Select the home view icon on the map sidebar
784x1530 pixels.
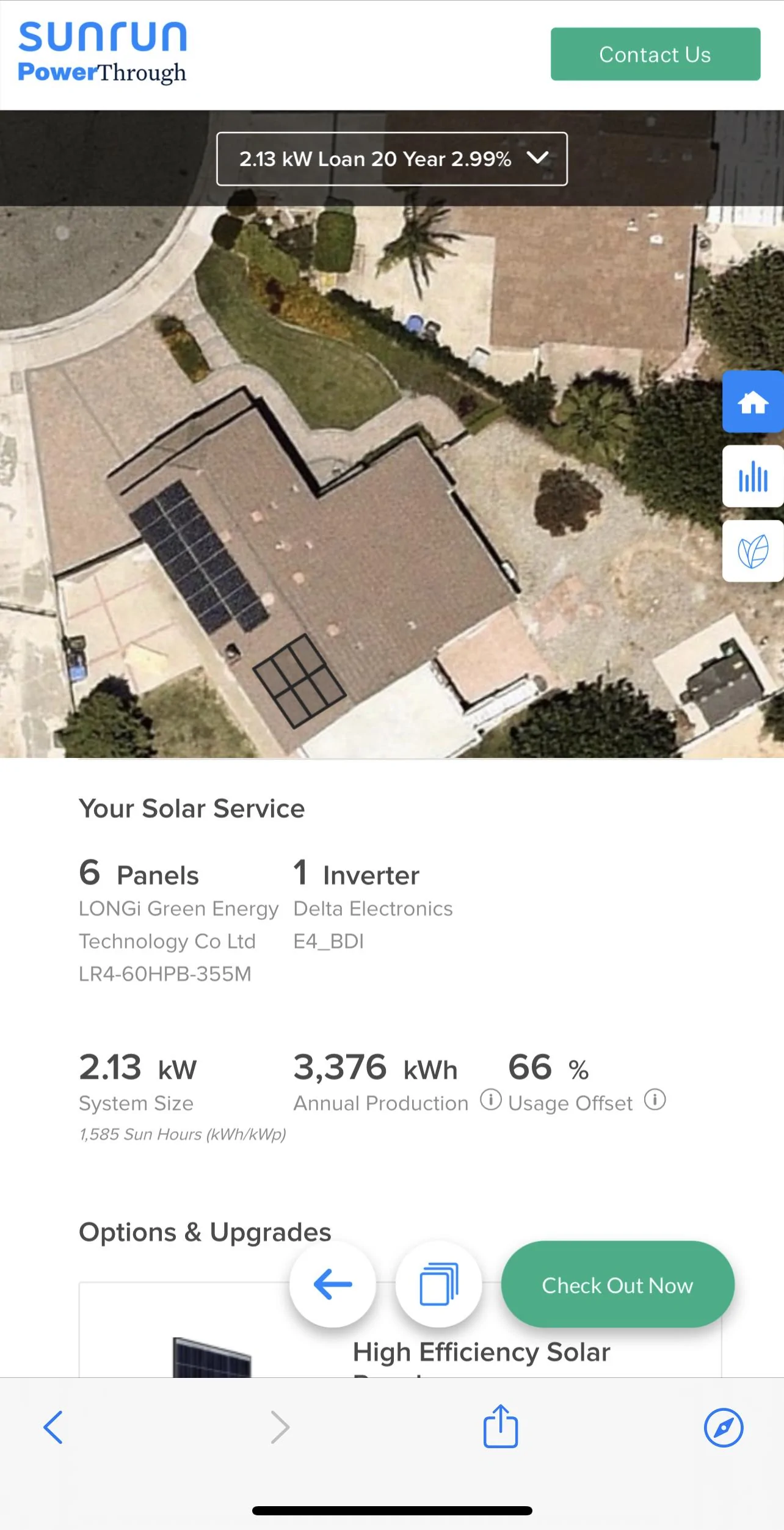pyautogui.click(x=752, y=403)
